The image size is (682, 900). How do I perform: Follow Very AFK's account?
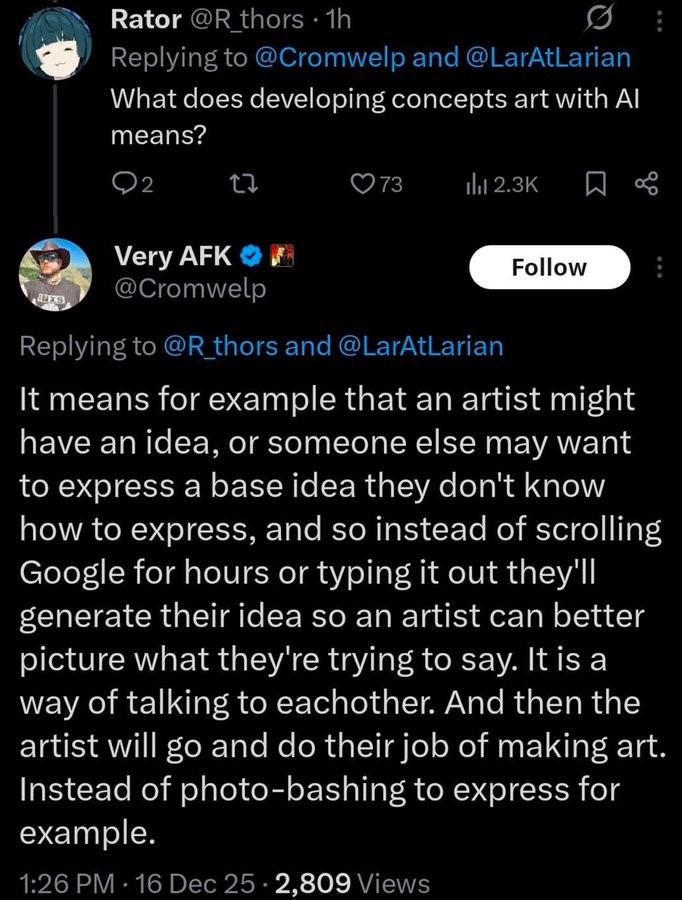point(549,267)
